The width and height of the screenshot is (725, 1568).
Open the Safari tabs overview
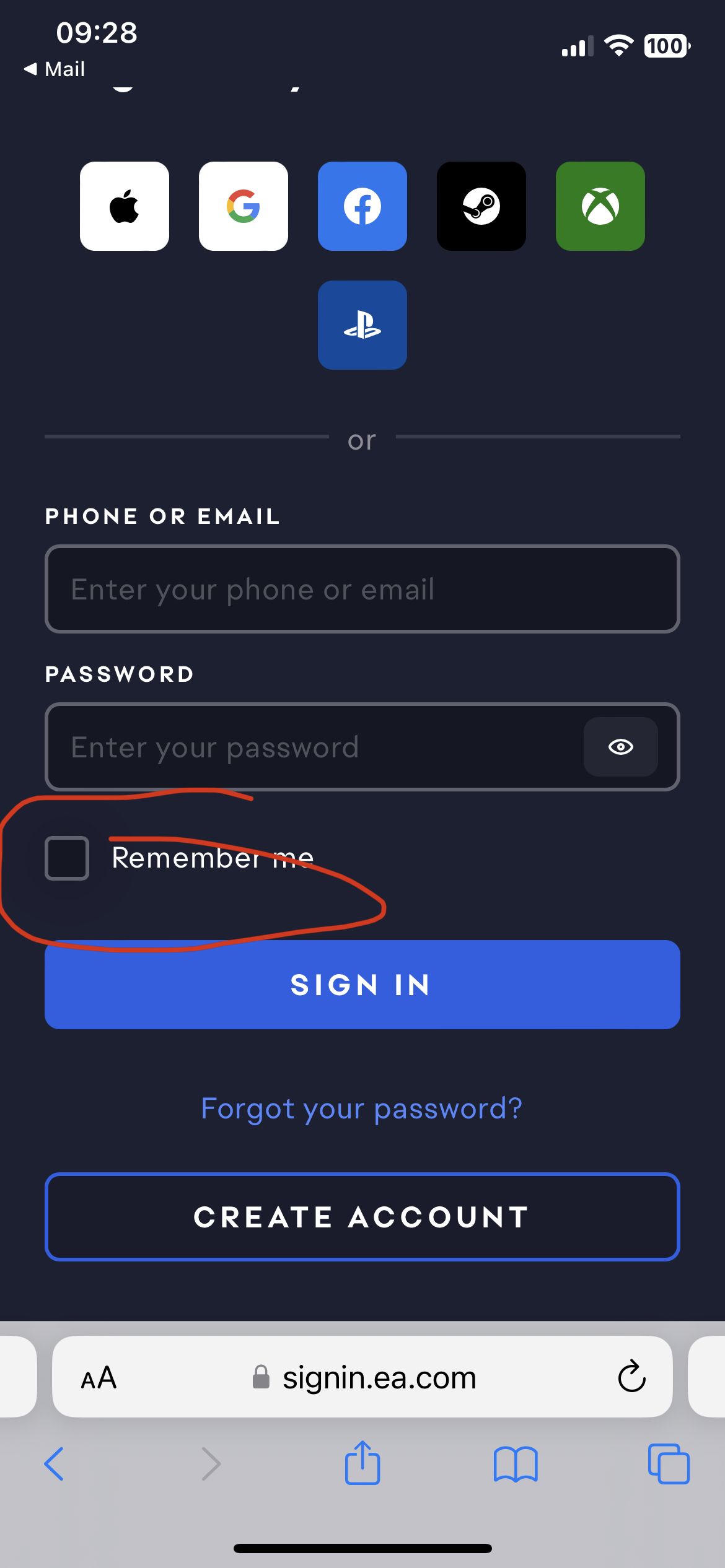click(669, 1464)
